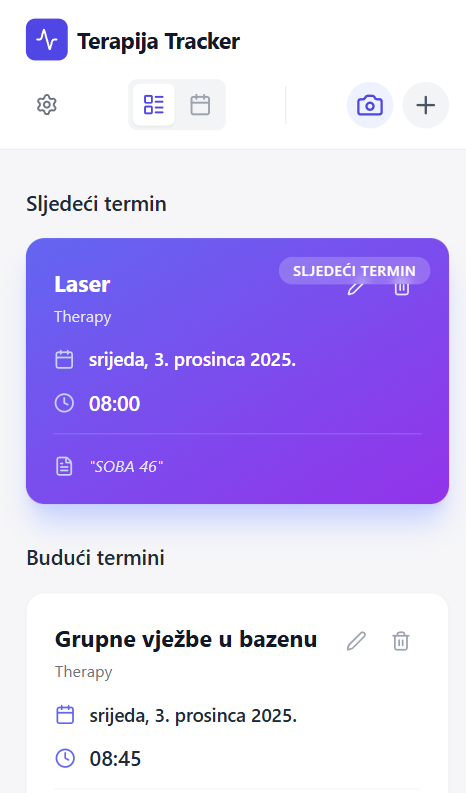Switch to list view

click(154, 105)
